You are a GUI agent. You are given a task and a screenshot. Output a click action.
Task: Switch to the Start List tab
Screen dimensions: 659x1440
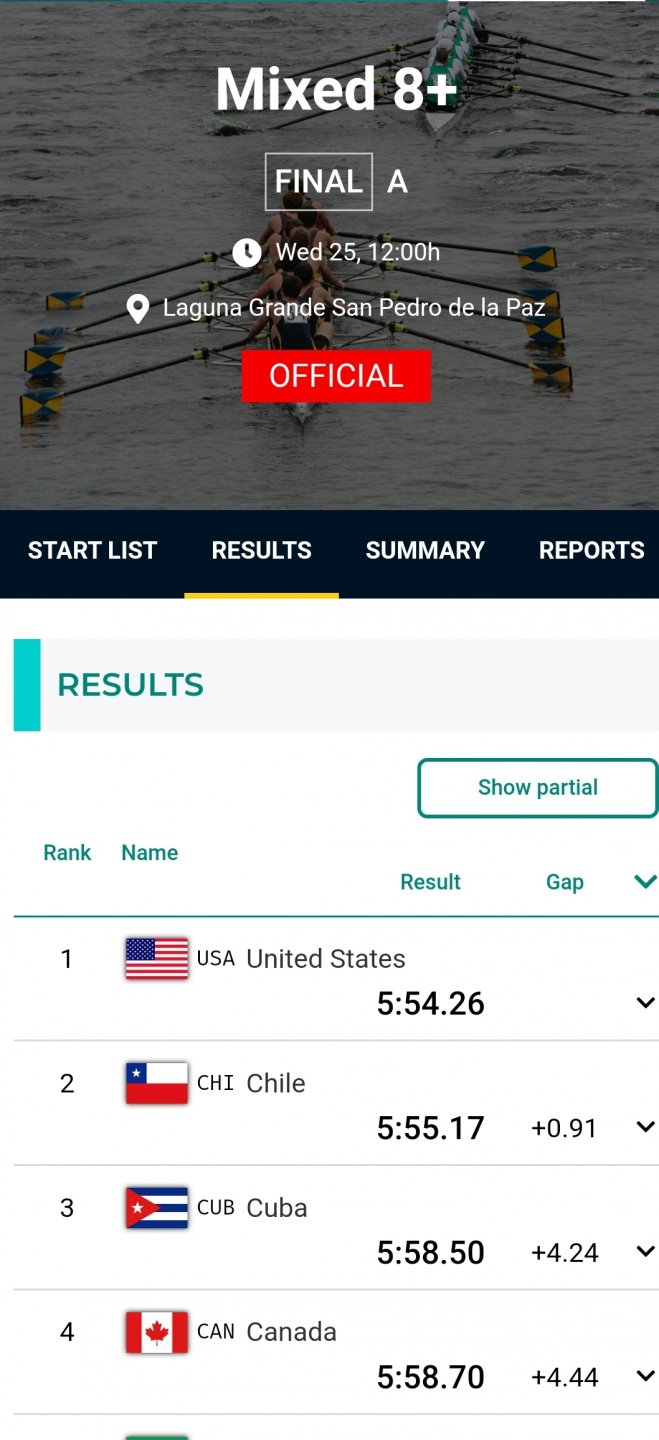click(x=92, y=551)
